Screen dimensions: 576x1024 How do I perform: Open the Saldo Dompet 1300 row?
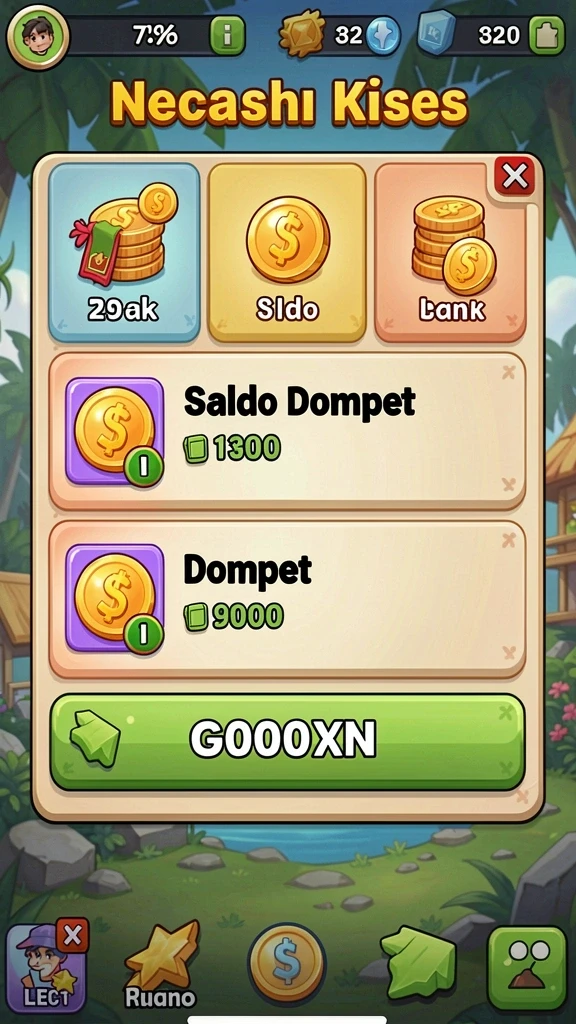[x=287, y=431]
